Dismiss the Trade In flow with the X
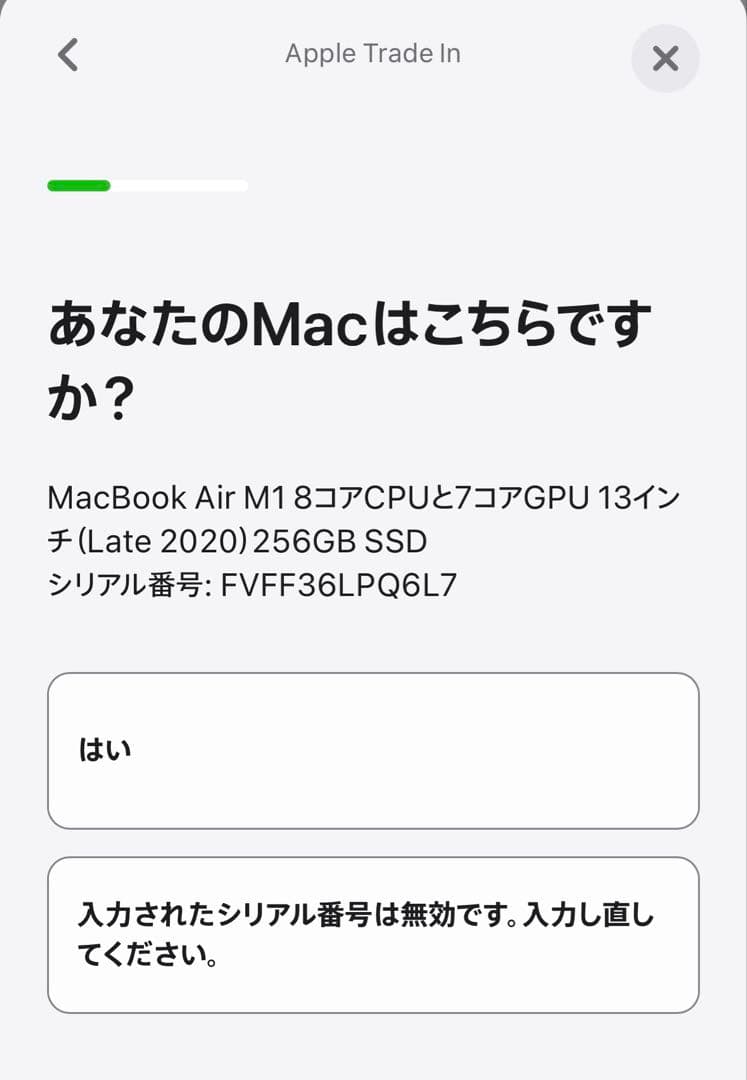Image resolution: width=747 pixels, height=1080 pixels. tap(665, 58)
